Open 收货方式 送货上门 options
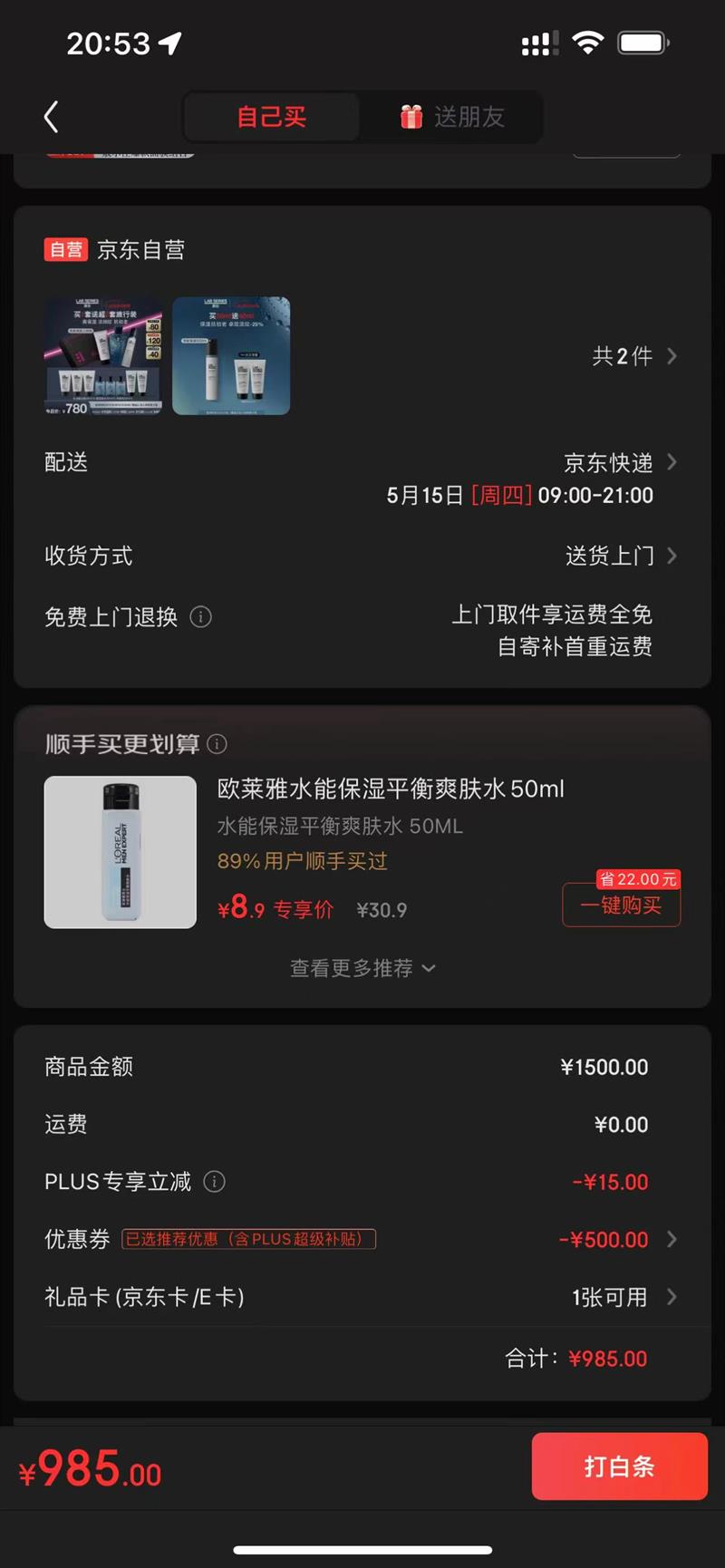Viewport: 725px width, 1568px height. click(x=620, y=556)
